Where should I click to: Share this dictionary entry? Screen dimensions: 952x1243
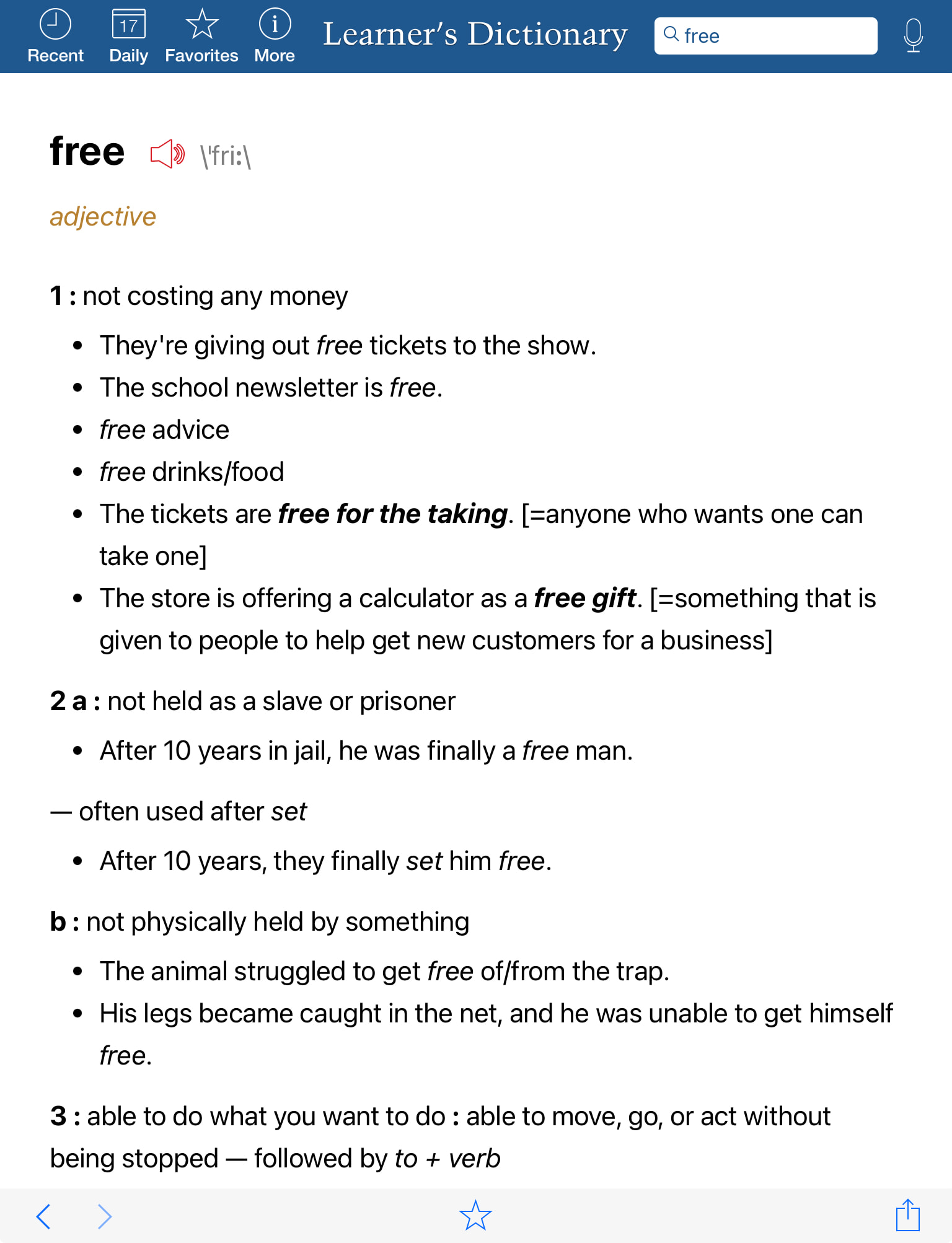pos(907,1215)
